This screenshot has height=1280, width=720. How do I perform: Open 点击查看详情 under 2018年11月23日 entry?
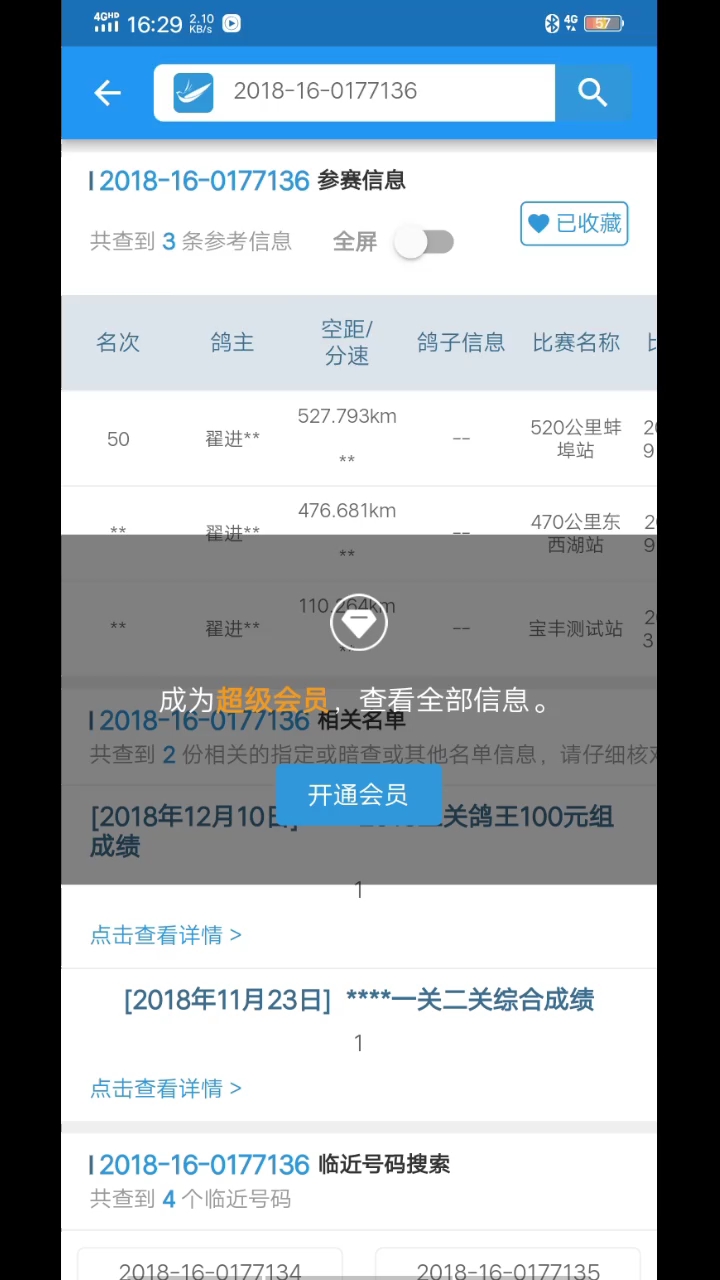pos(166,1088)
